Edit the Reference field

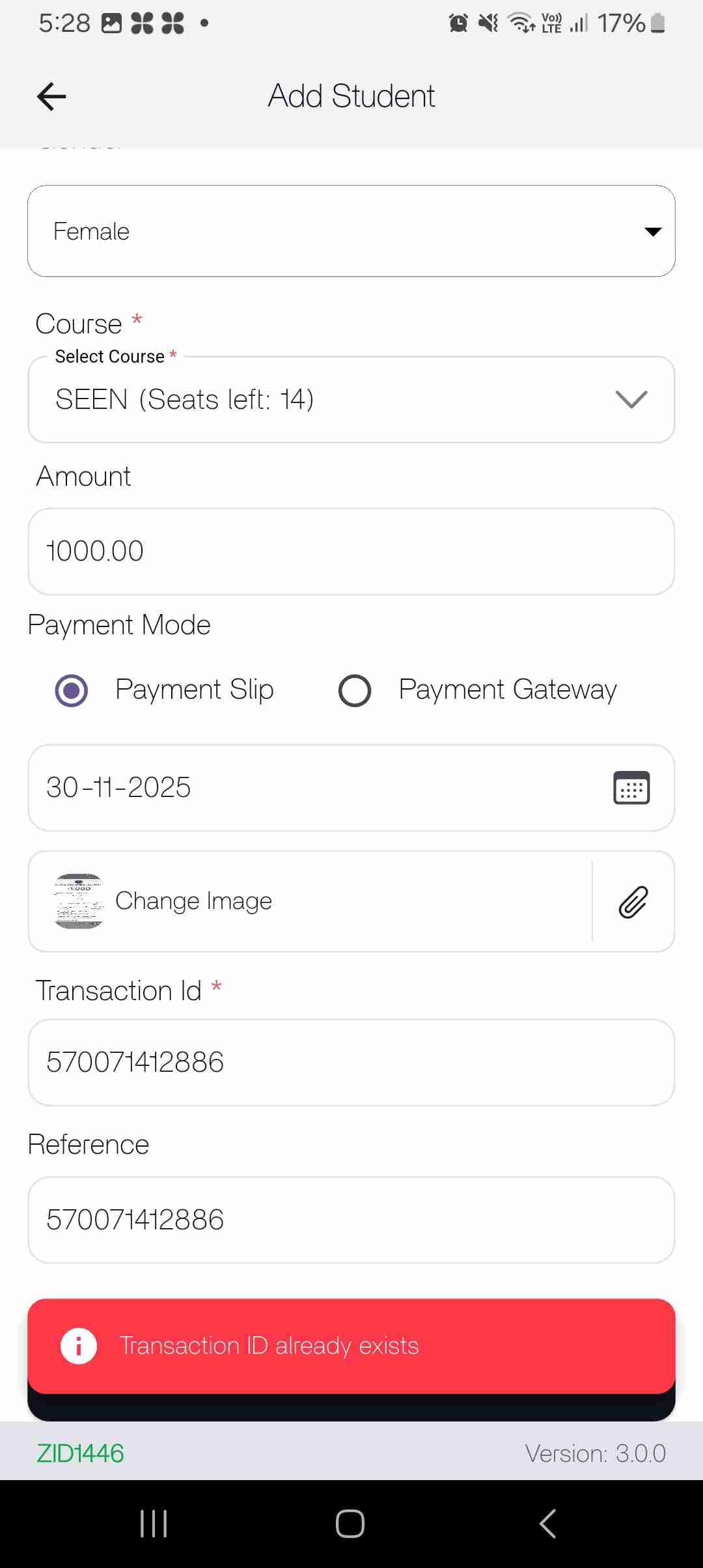pos(351,1220)
